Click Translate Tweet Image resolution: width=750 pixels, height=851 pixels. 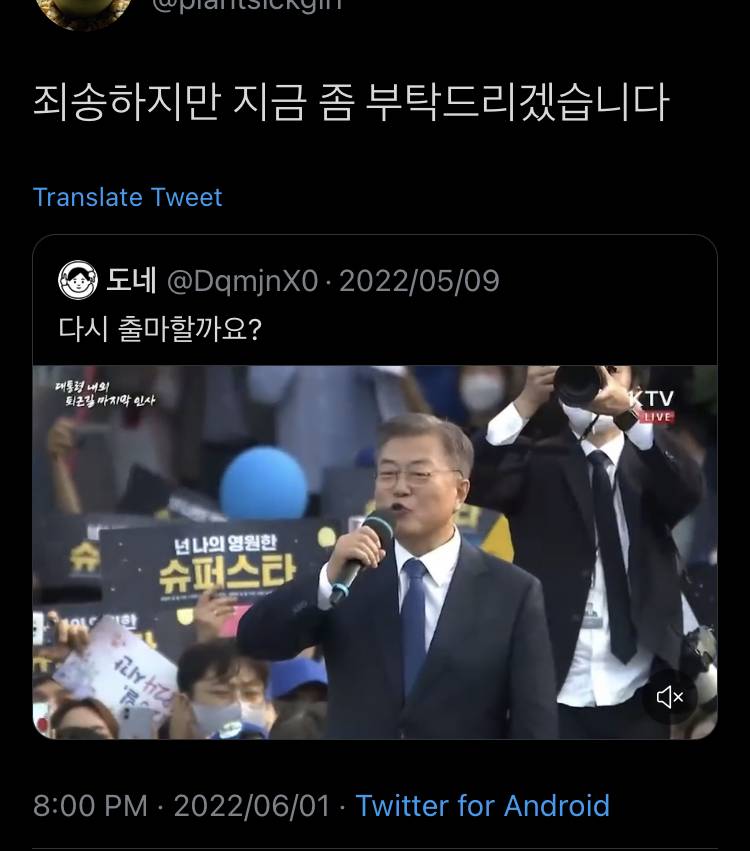[x=127, y=197]
